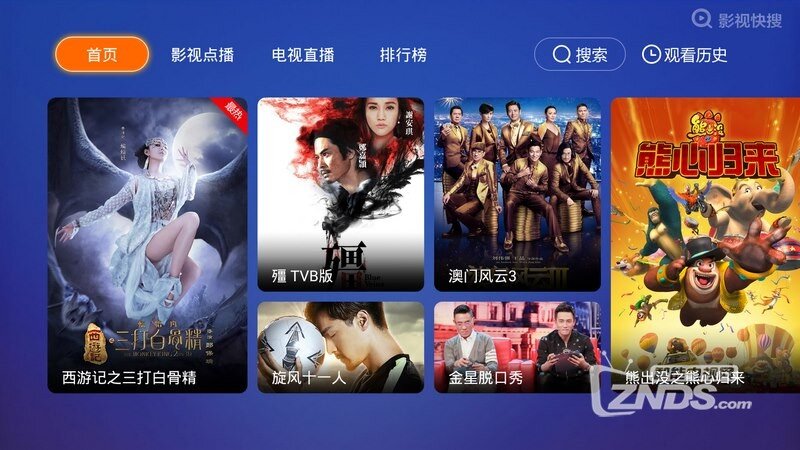Open the 电视直播 tab
Viewport: 800px width, 450px height.
point(303,55)
